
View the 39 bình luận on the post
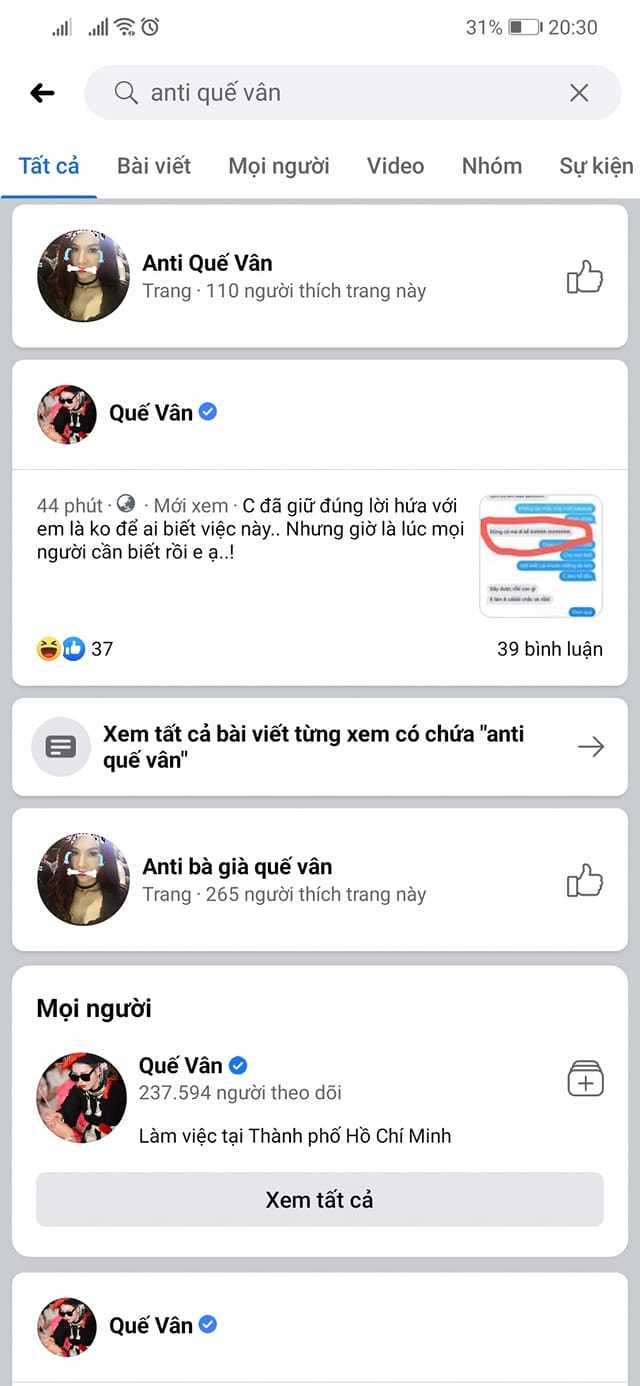[x=549, y=649]
